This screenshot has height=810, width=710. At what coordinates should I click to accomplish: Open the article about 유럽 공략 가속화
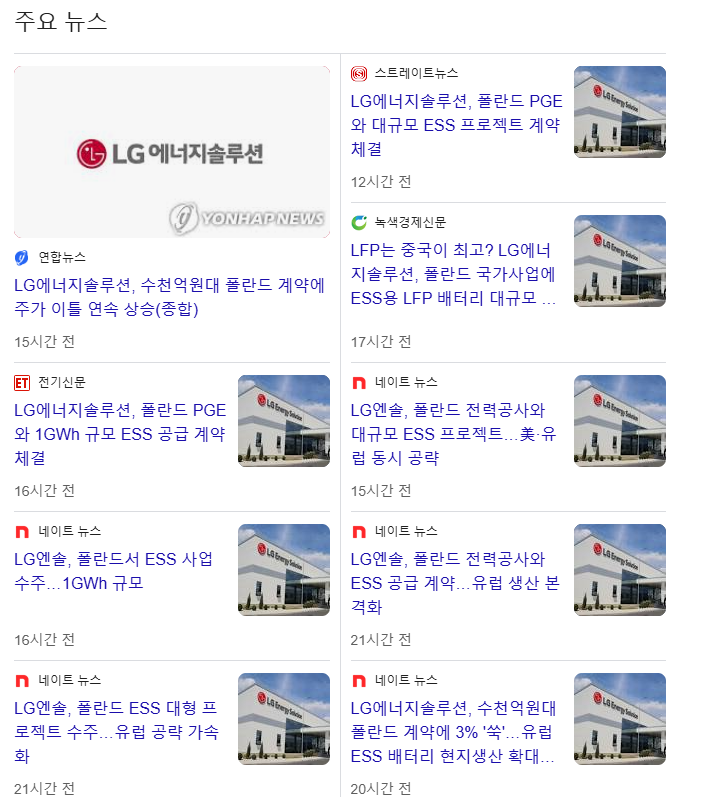point(116,731)
